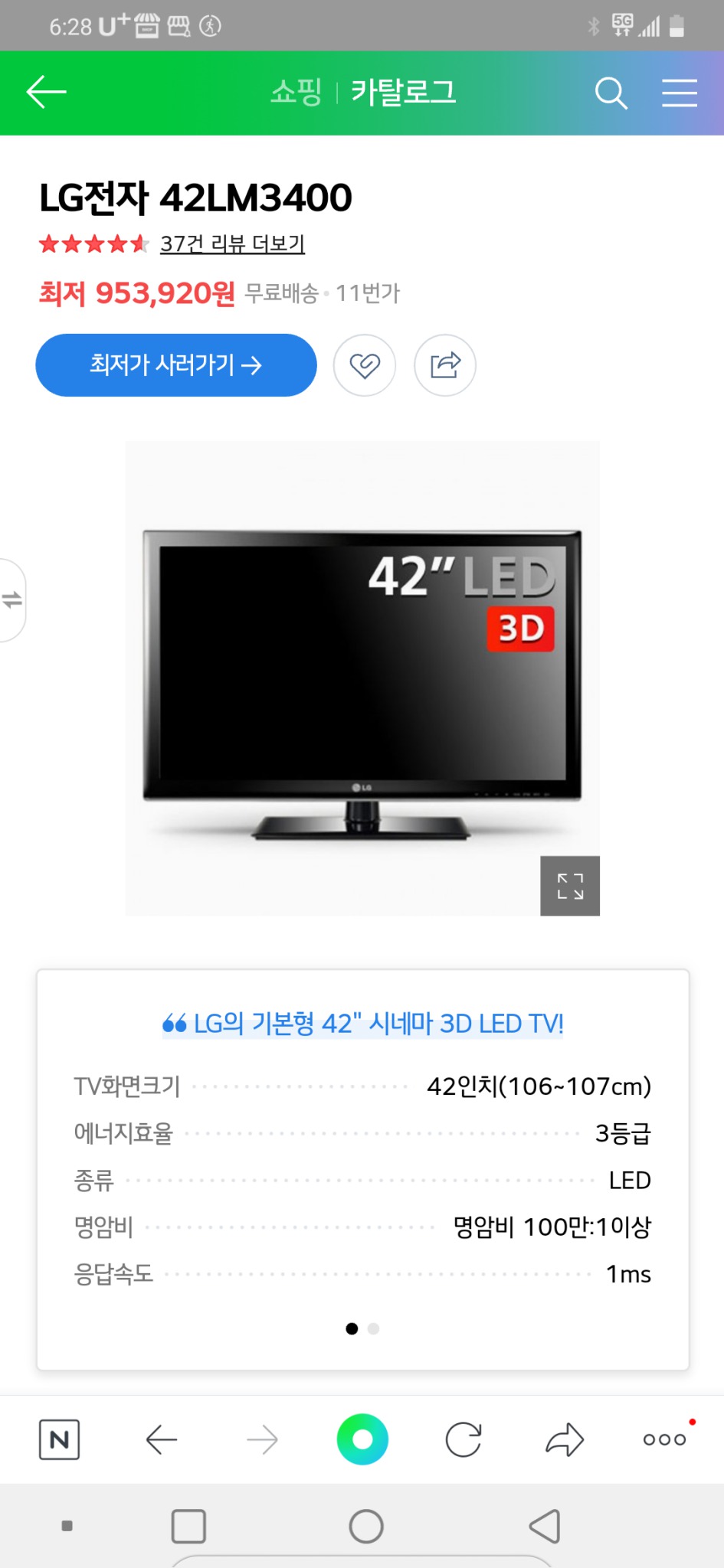Expand the TV image to fullscreen
This screenshot has height=1568, width=724.
(569, 885)
